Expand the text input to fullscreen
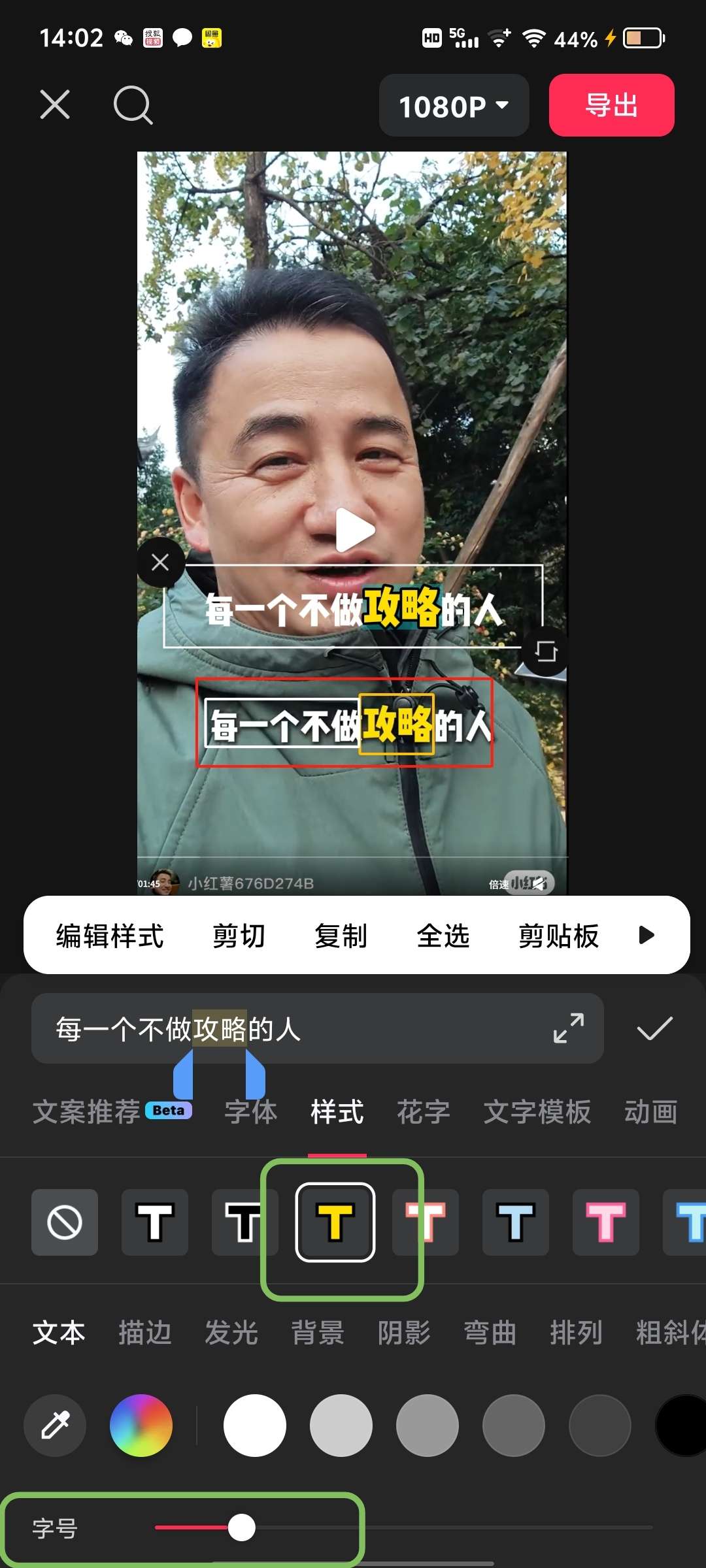 [x=568, y=1028]
